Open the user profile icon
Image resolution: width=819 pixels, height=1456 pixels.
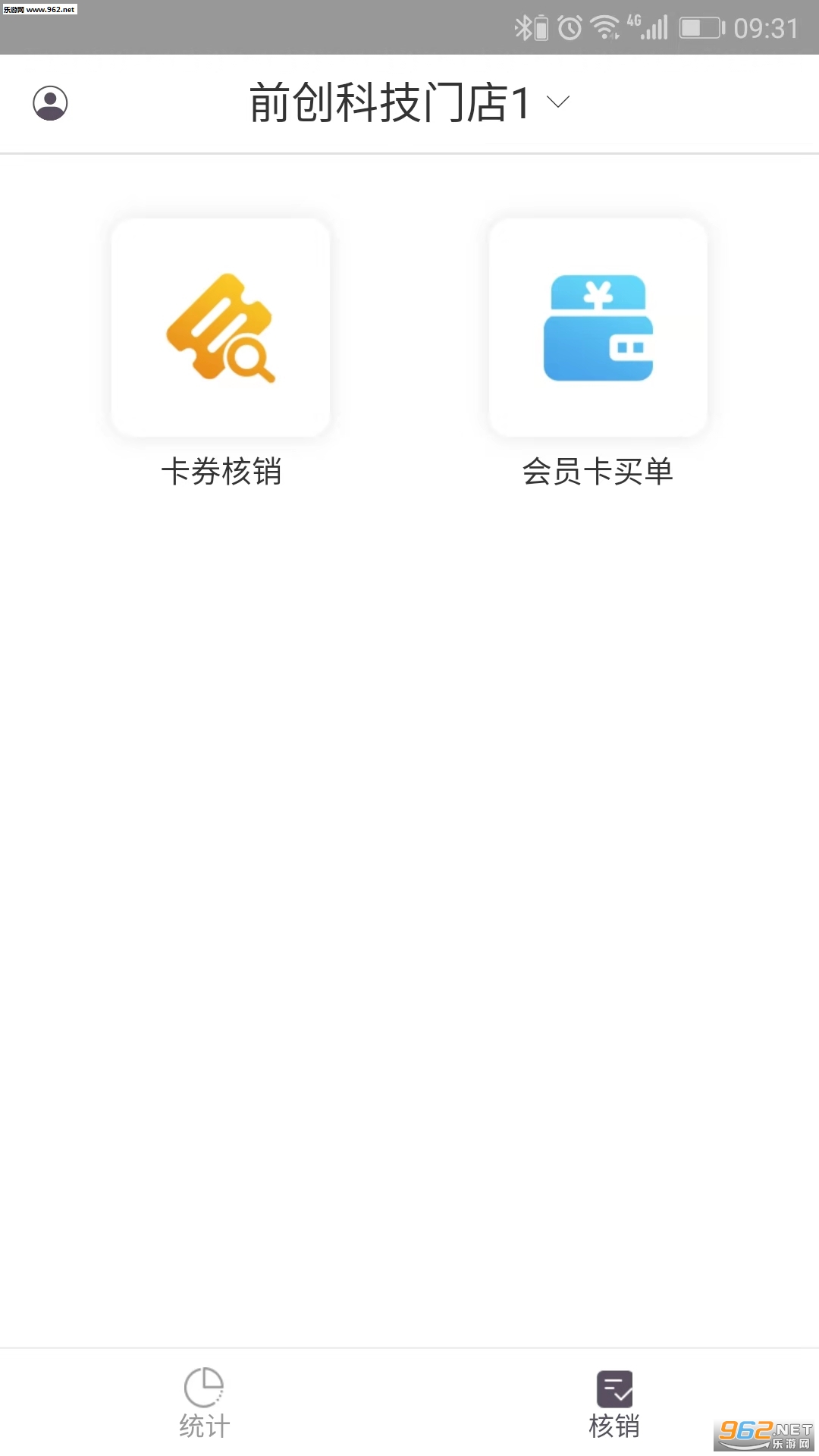(x=50, y=103)
